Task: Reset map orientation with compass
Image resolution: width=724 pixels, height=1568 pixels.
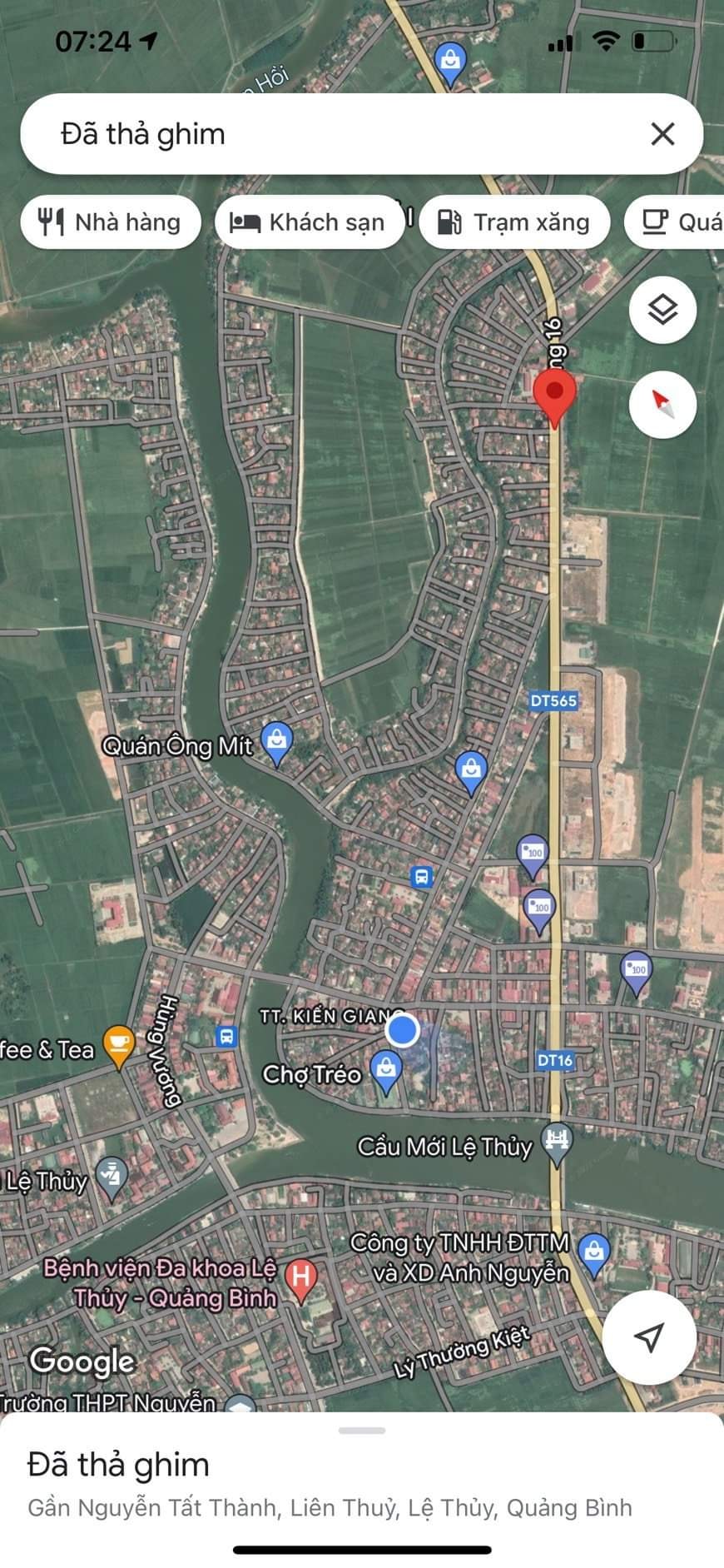Action: [x=662, y=405]
